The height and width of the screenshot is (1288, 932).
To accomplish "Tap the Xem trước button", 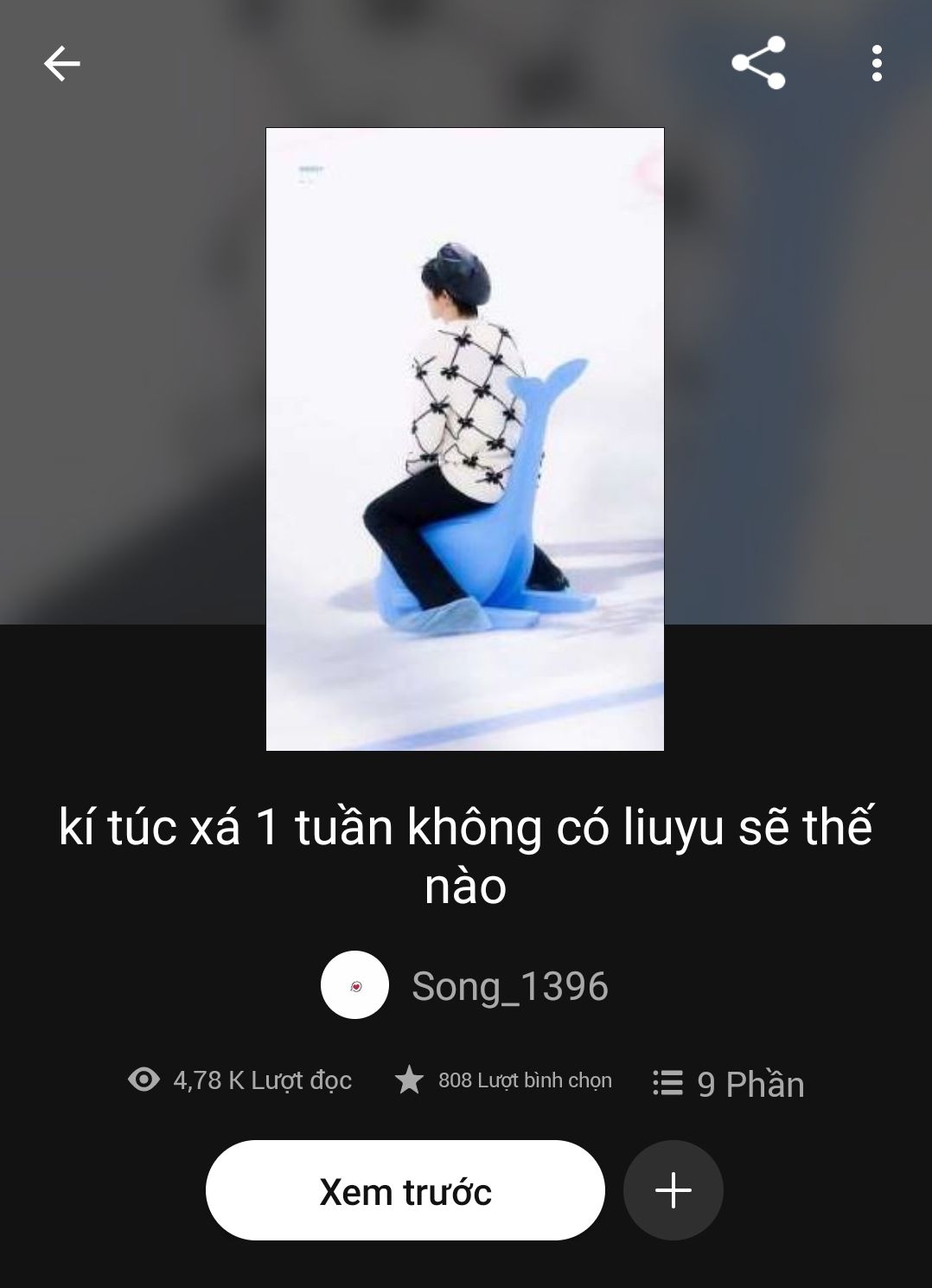I will click(x=405, y=1191).
